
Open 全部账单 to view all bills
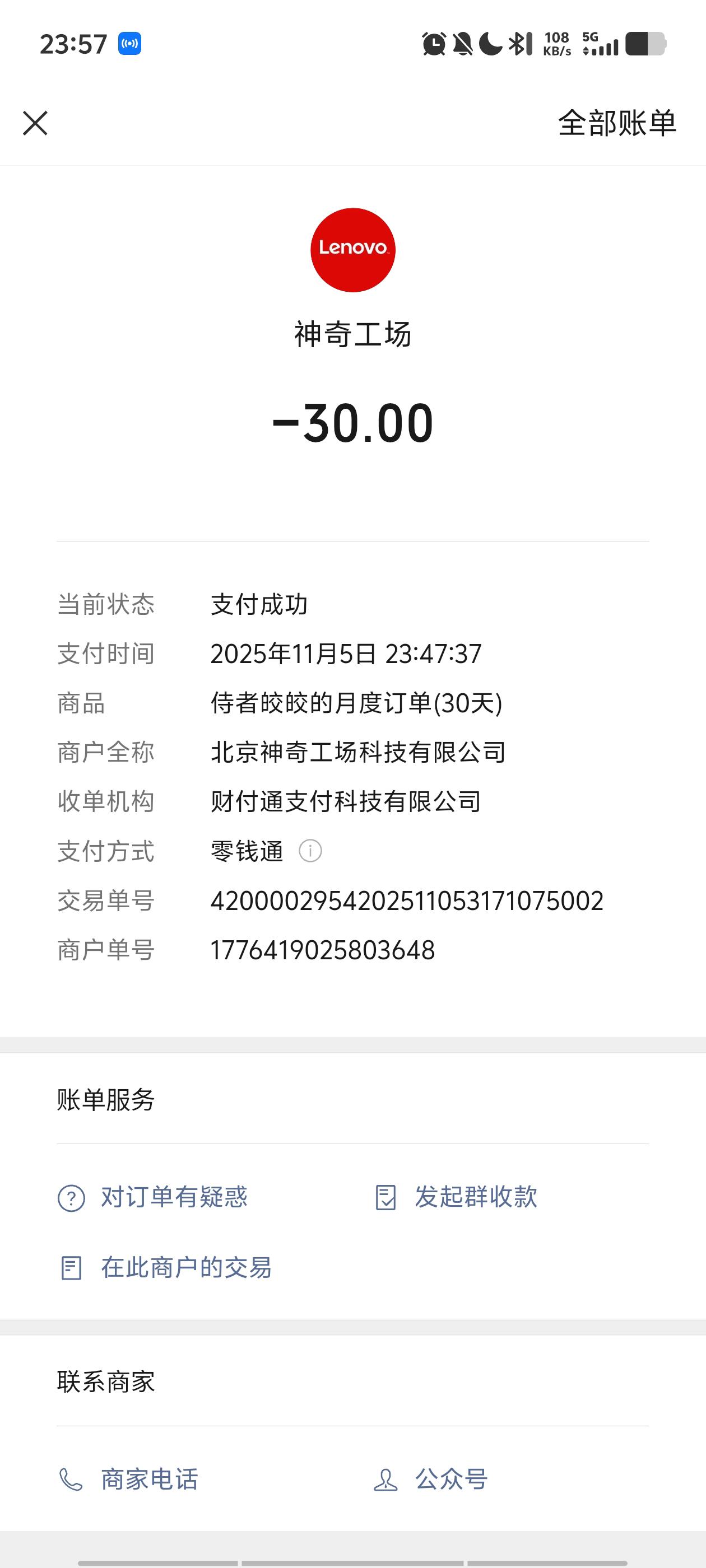(x=616, y=123)
